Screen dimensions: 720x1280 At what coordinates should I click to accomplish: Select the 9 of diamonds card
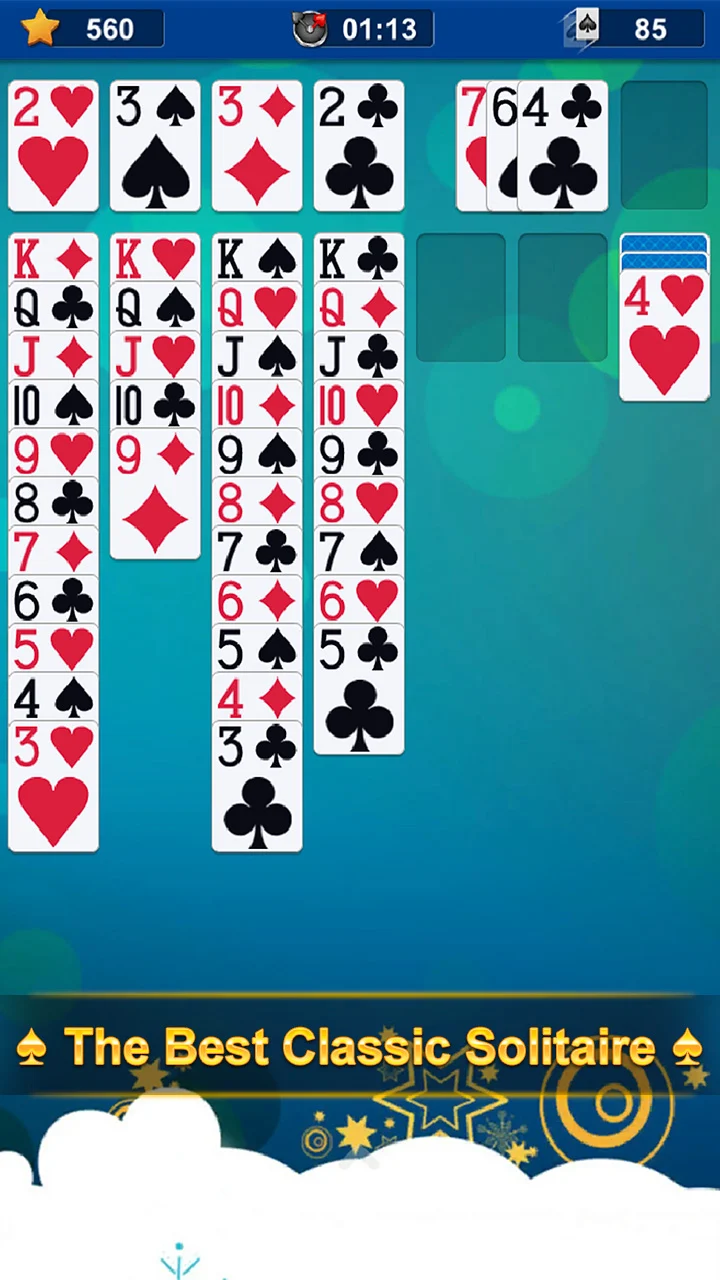point(155,494)
